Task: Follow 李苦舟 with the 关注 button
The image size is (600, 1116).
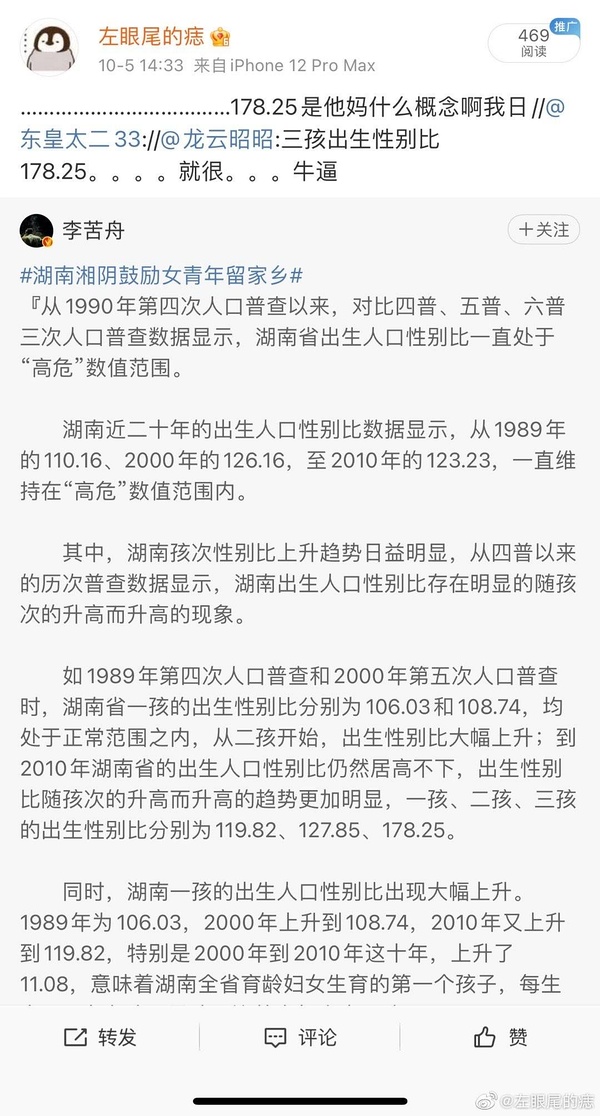Action: [543, 230]
